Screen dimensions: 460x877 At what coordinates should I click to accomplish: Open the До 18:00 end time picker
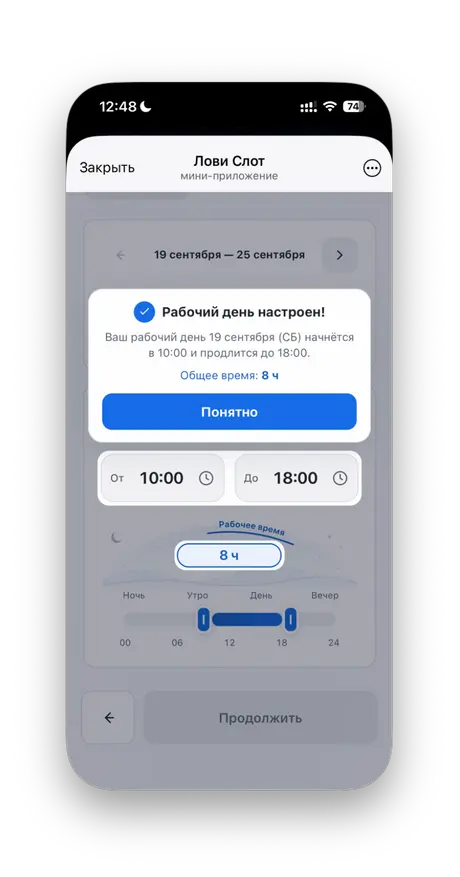(x=296, y=478)
